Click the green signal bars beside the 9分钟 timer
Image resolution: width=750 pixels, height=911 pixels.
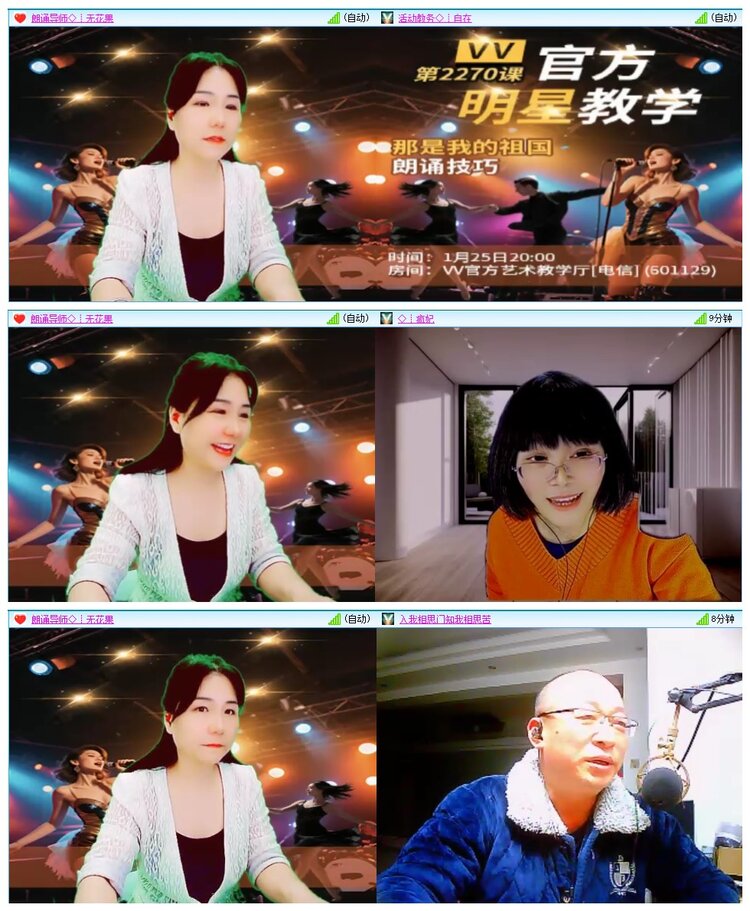tap(700, 317)
